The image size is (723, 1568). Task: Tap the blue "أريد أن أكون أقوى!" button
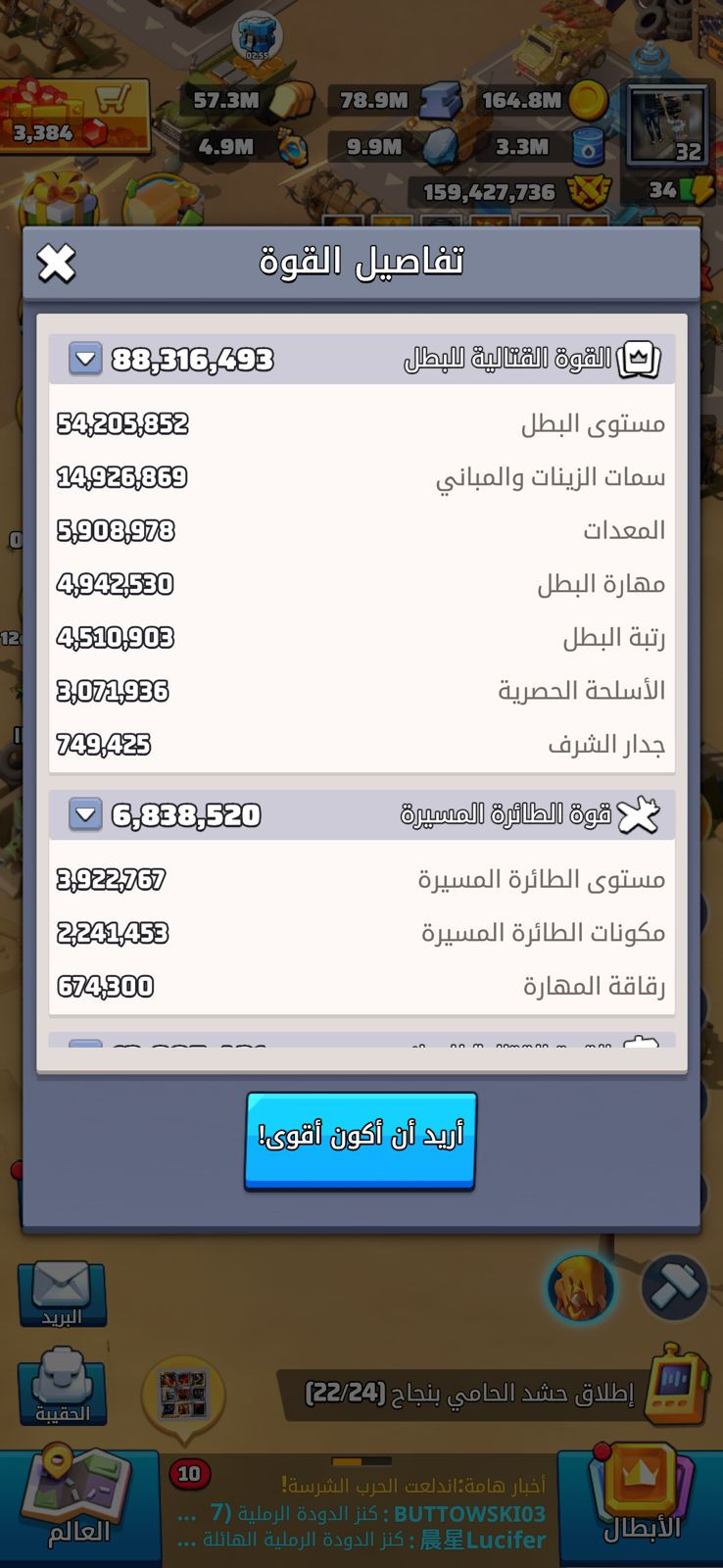coord(361,1141)
